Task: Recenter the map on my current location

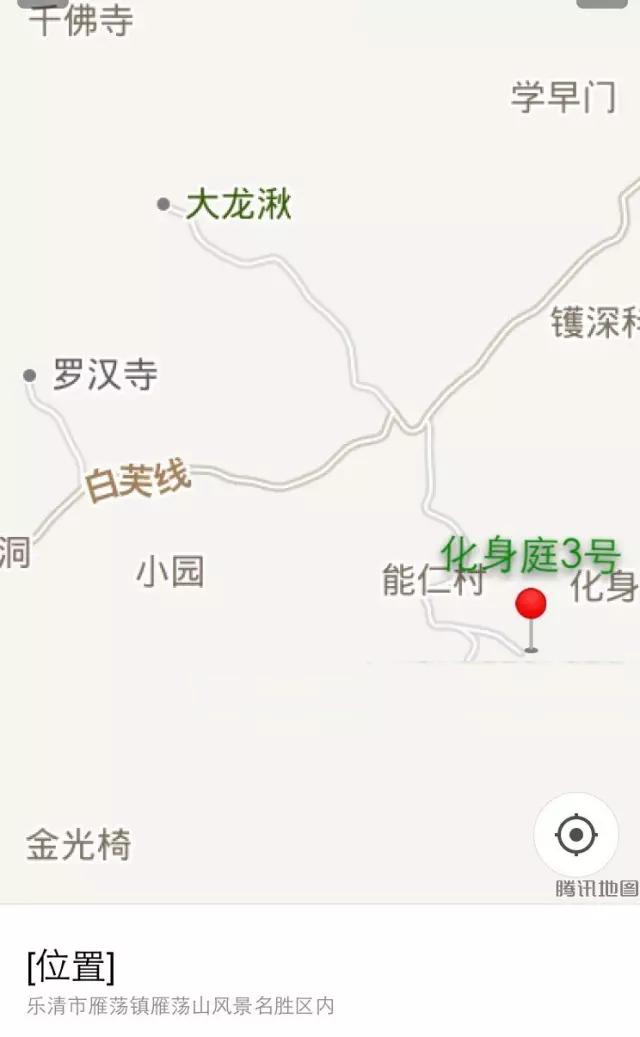Action: (576, 834)
